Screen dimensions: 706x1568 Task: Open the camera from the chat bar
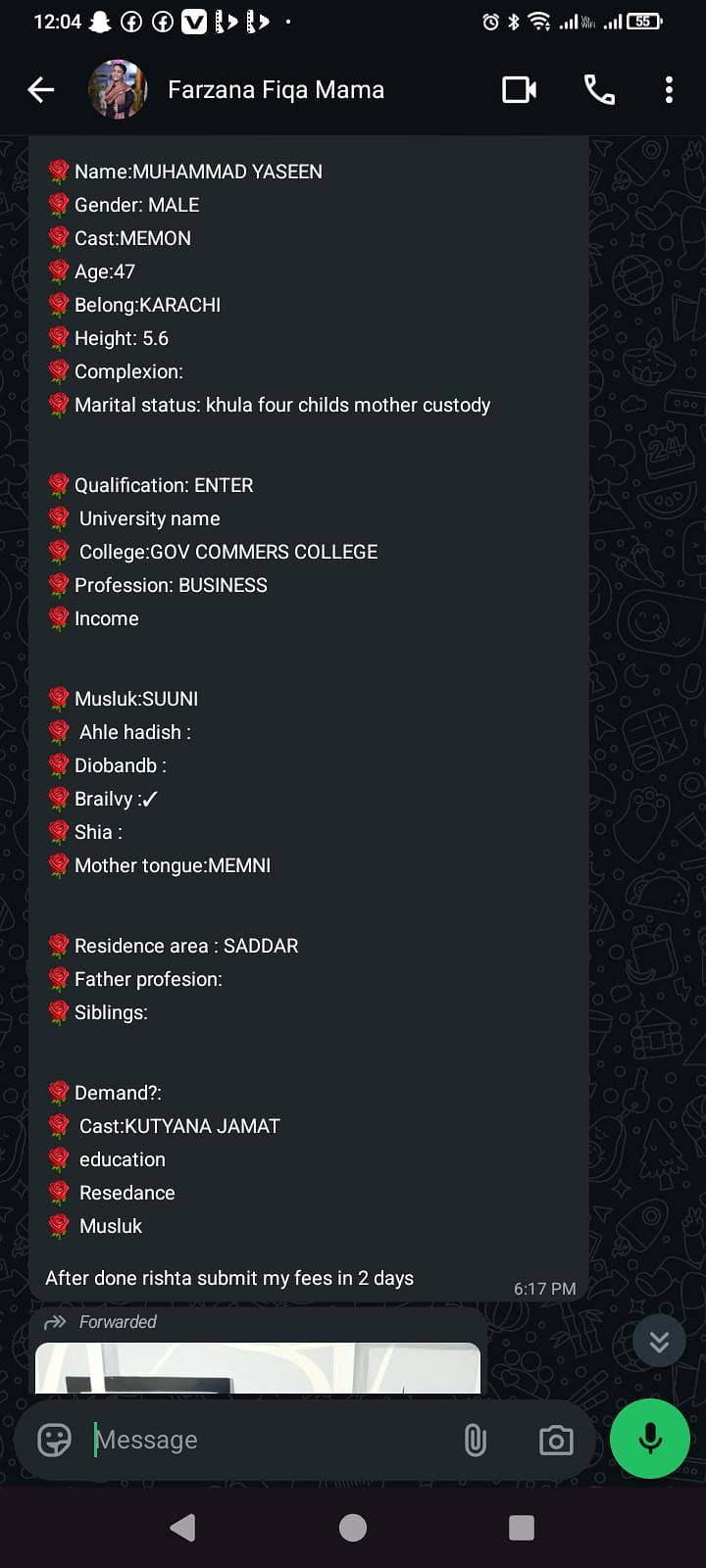click(x=556, y=1440)
